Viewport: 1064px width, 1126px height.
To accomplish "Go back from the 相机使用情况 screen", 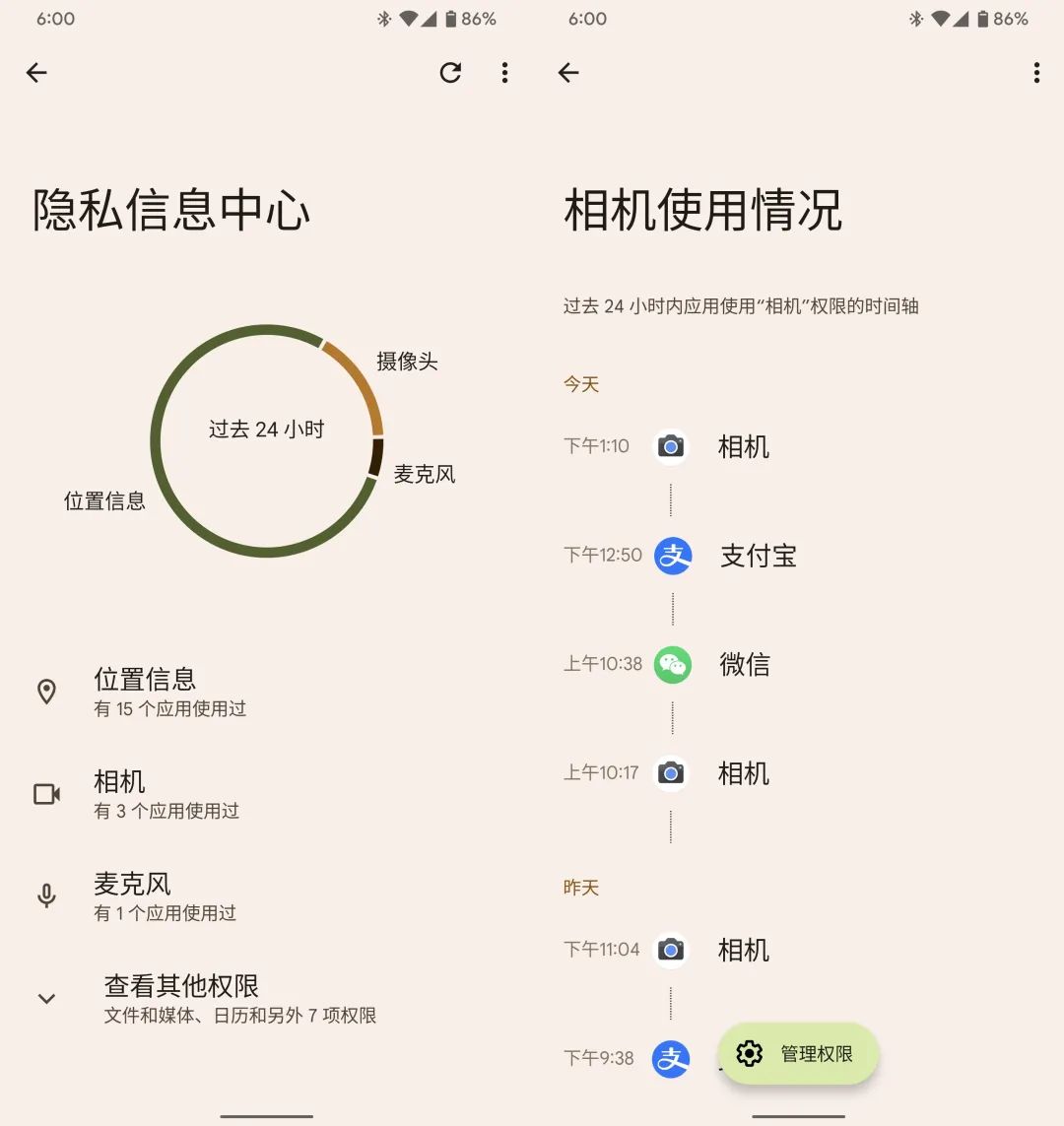I will pyautogui.click(x=568, y=72).
